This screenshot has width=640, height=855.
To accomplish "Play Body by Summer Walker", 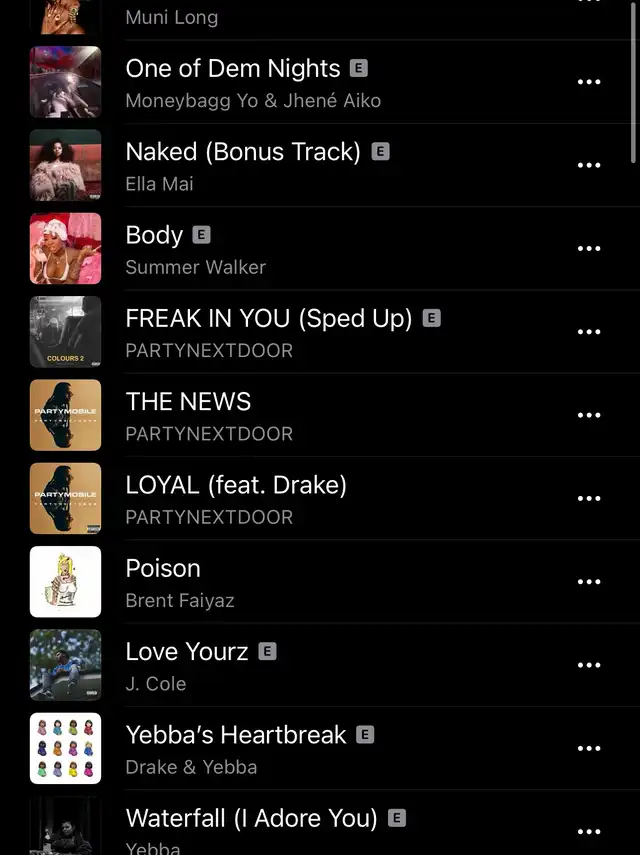I will point(155,235).
